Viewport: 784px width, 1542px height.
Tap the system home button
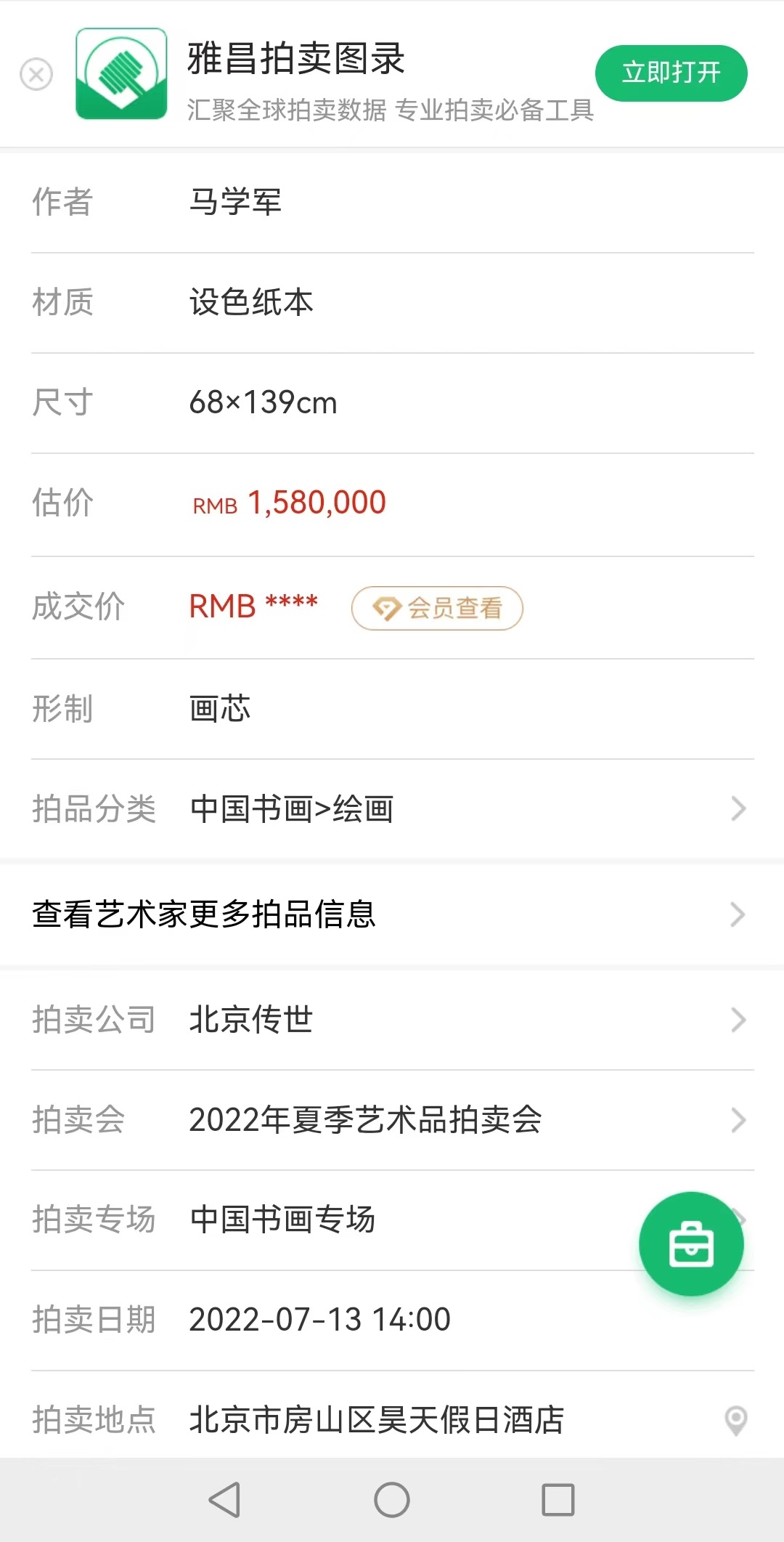click(392, 1500)
